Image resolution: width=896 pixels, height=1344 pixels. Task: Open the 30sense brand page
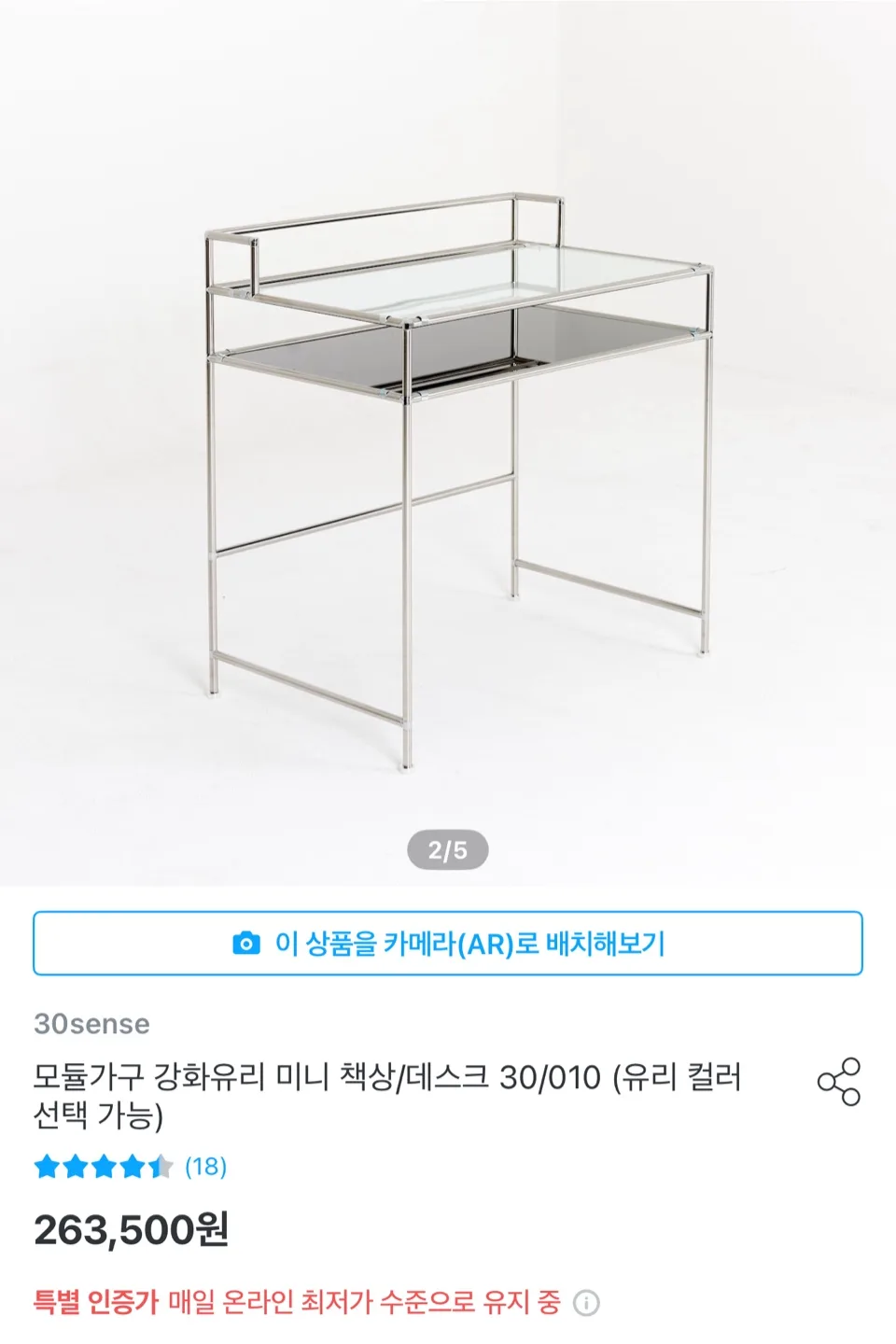click(x=91, y=1024)
